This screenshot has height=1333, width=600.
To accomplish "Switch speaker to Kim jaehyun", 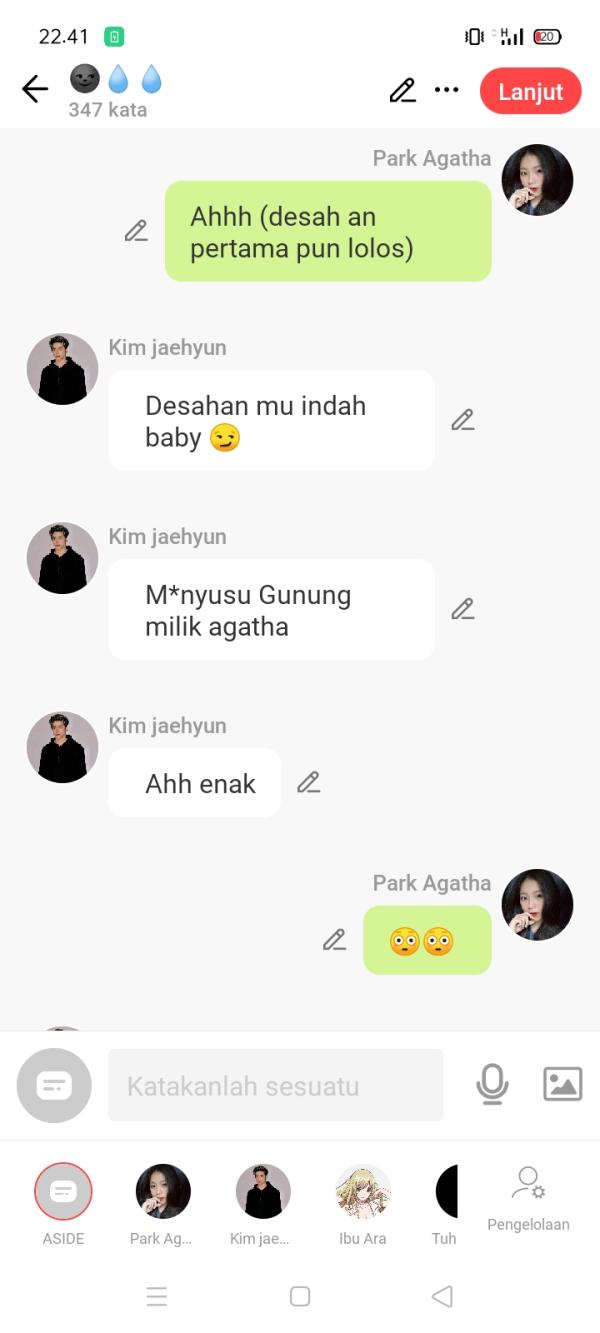I will (x=263, y=1192).
